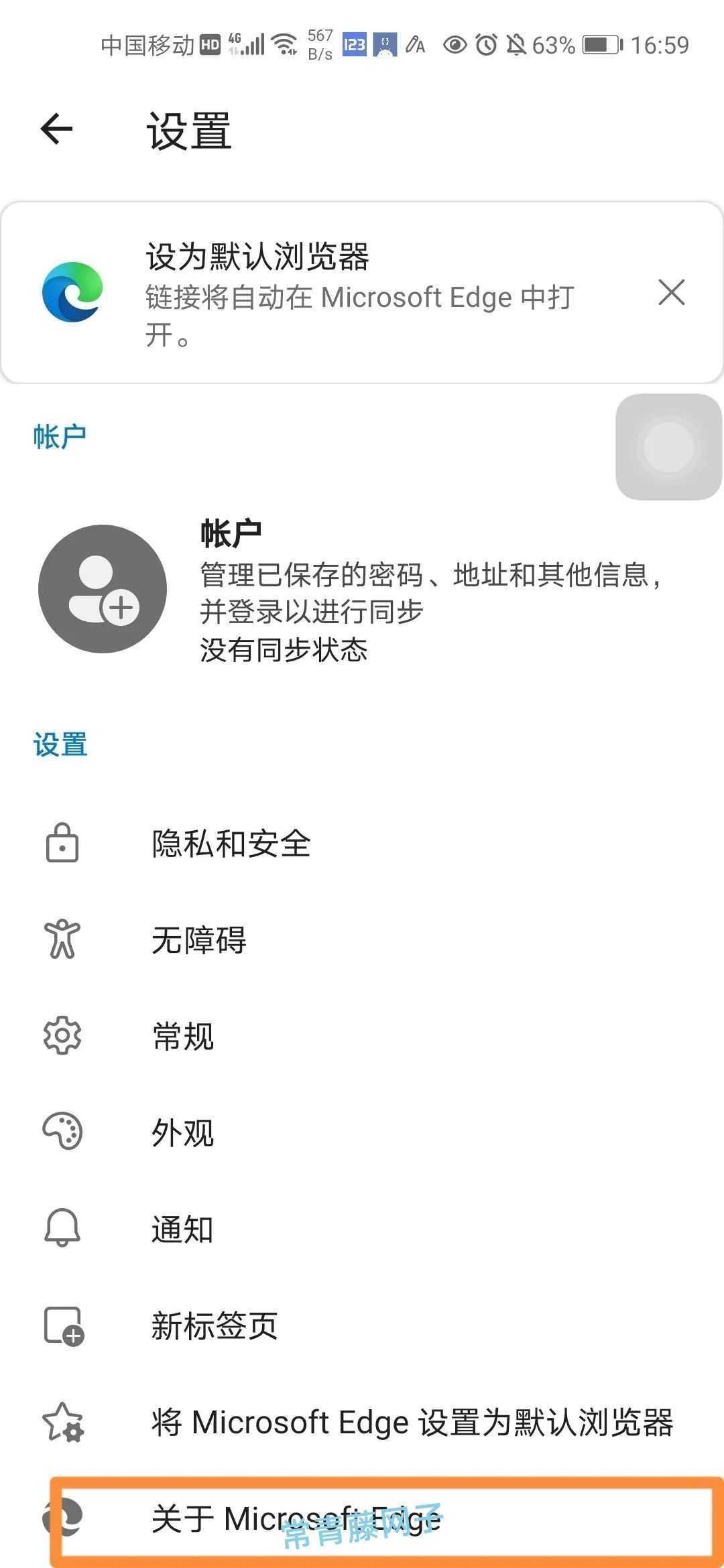This screenshot has width=724, height=1568.
Task: Open 关于 Microsoft Edge
Action: [x=362, y=1519]
